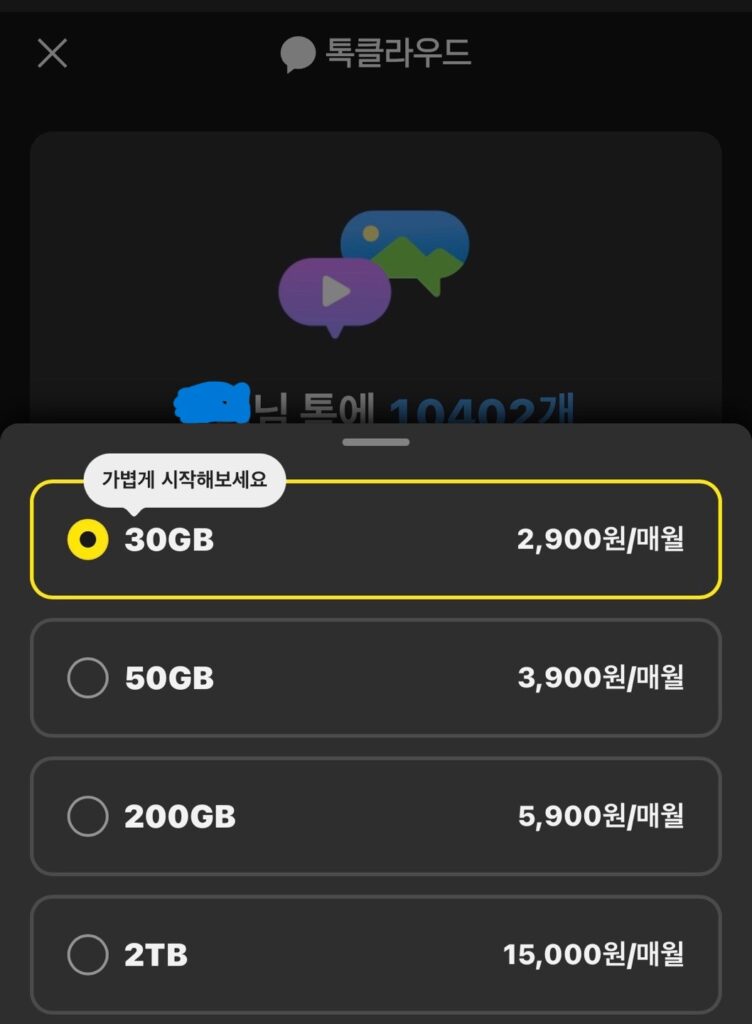Click the yellow selected radio indicator on 30GB
The width and height of the screenshot is (752, 1024).
tap(89, 538)
